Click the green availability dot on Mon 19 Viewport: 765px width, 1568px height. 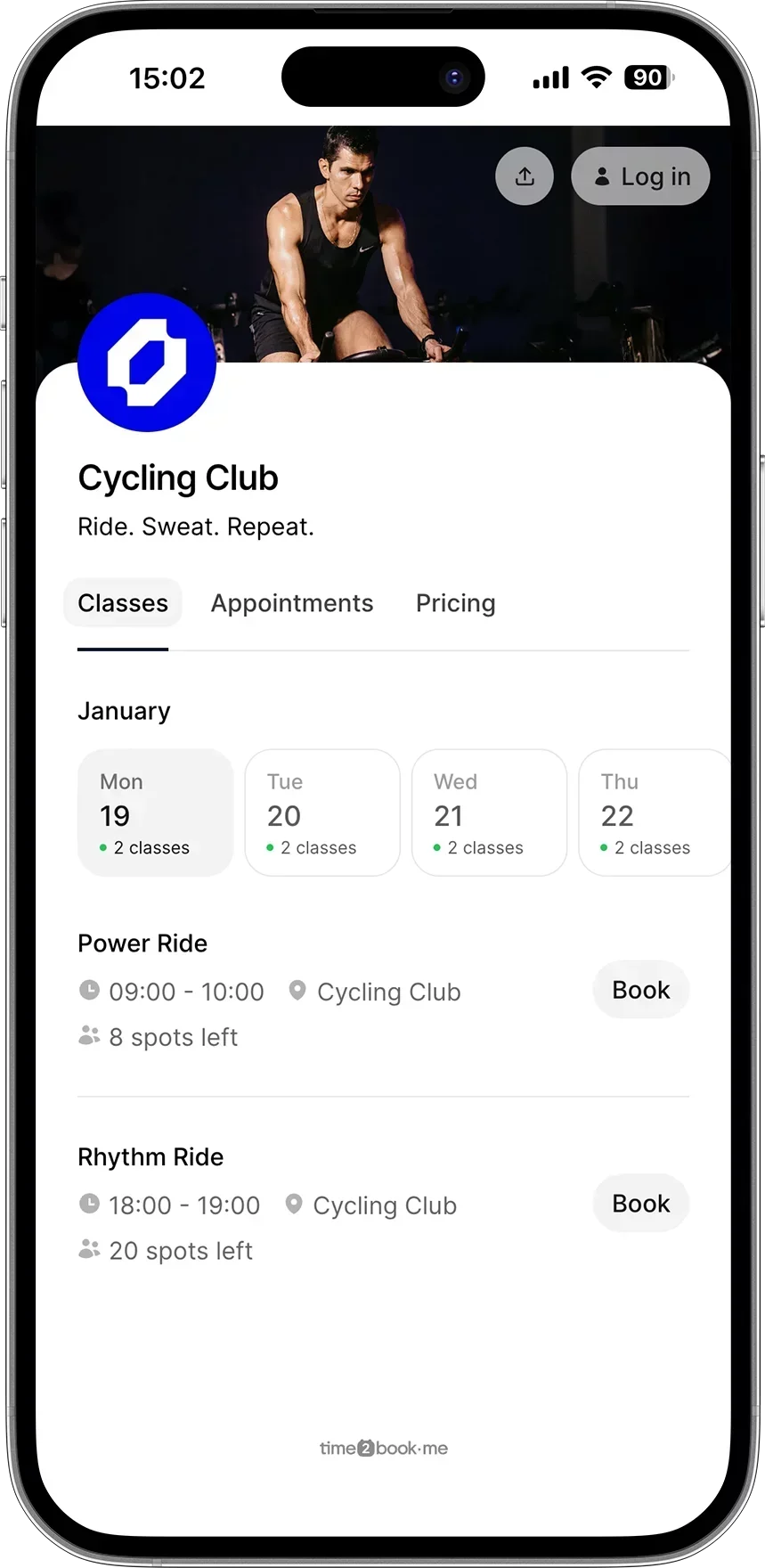[x=102, y=848]
